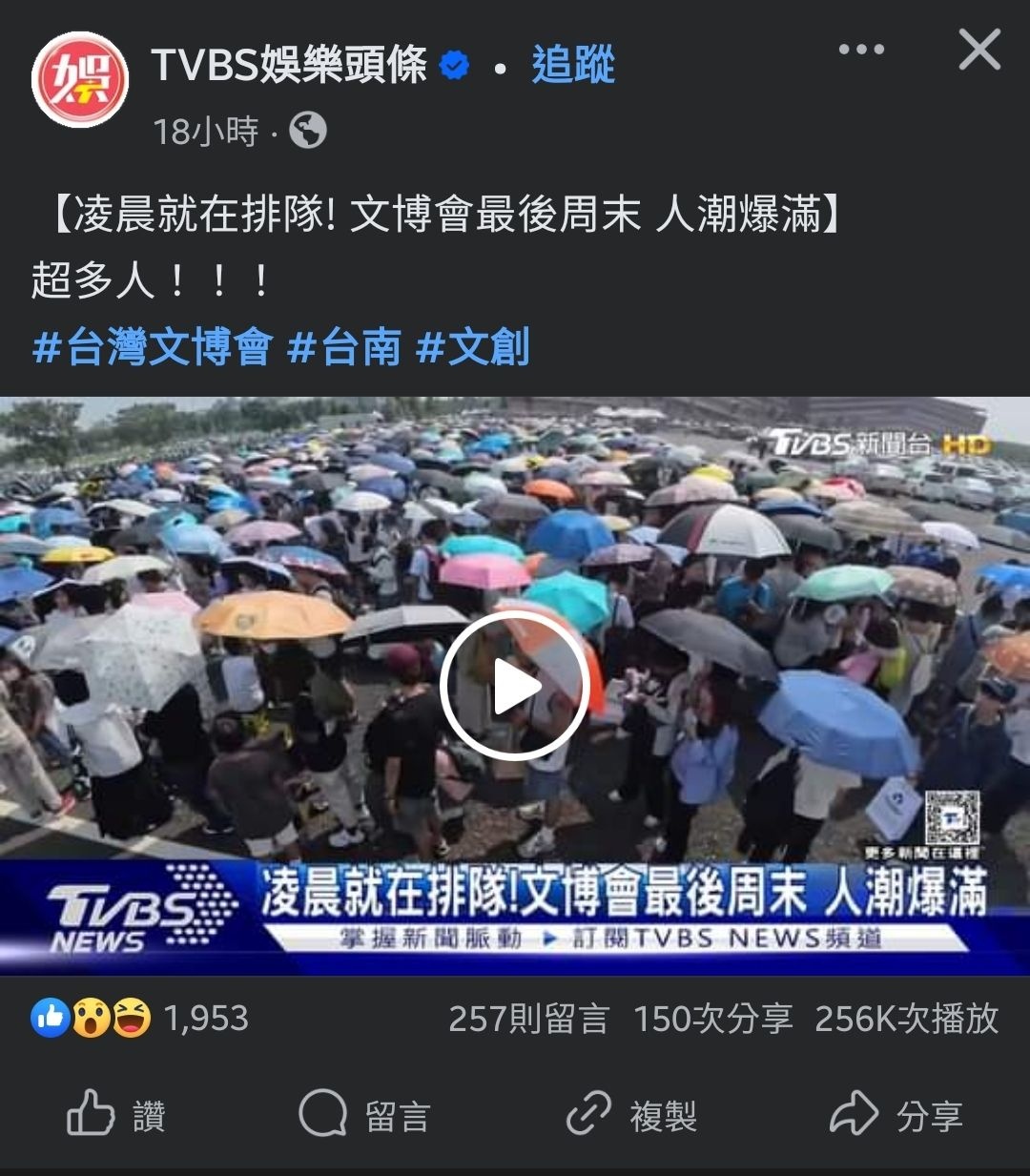The image size is (1030, 1176).
Task: Play the TVBS news video
Action: [x=515, y=685]
